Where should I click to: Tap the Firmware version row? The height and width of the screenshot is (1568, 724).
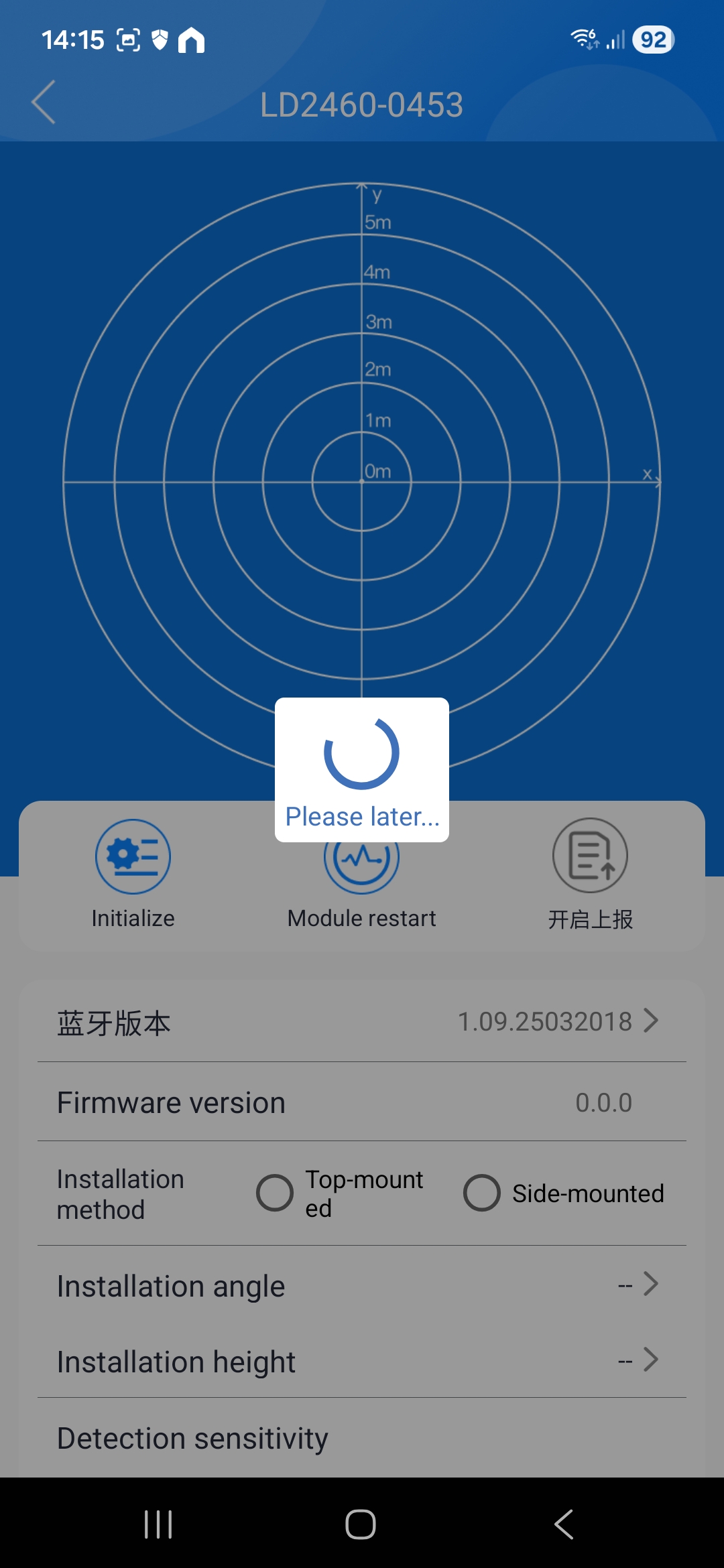(362, 1102)
